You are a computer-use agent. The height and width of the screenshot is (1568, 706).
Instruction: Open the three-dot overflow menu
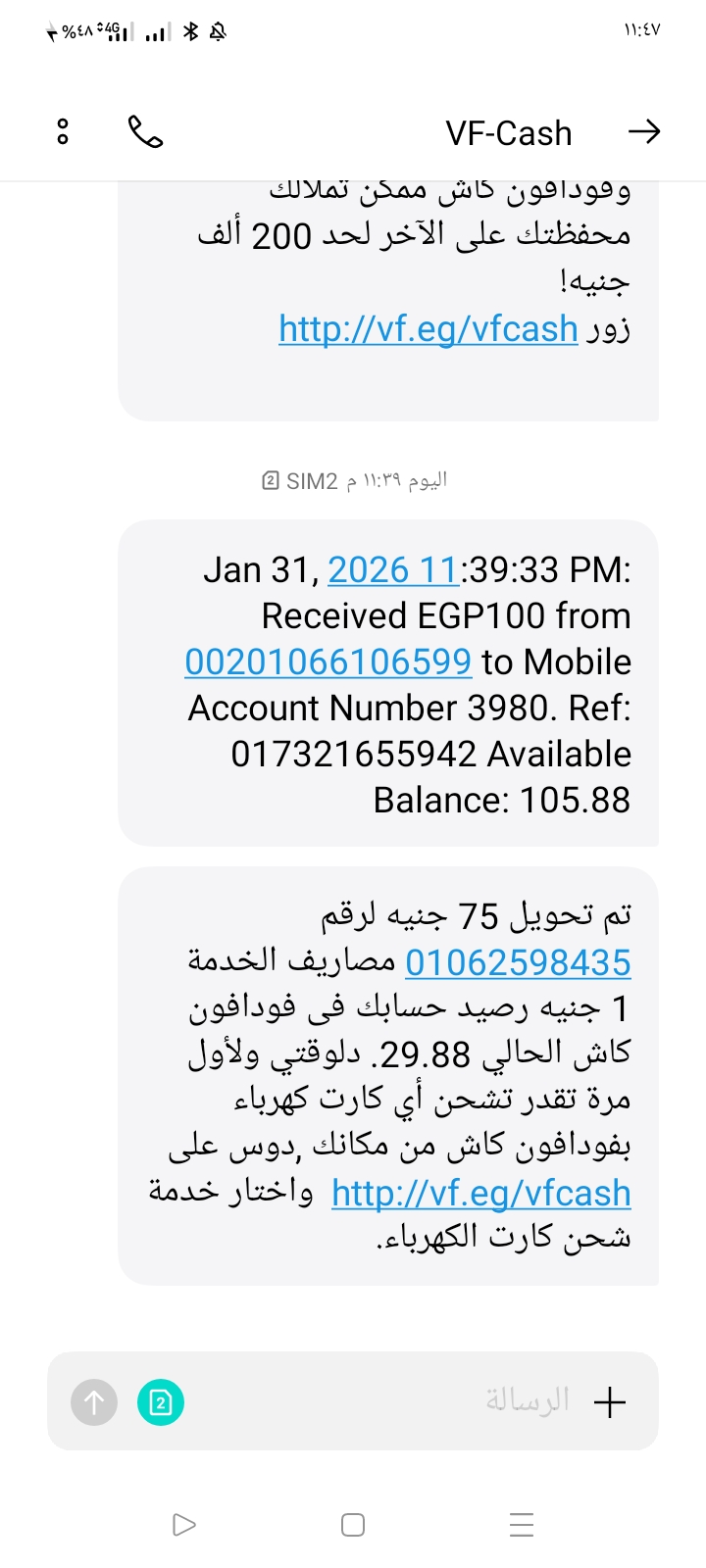coord(63,132)
